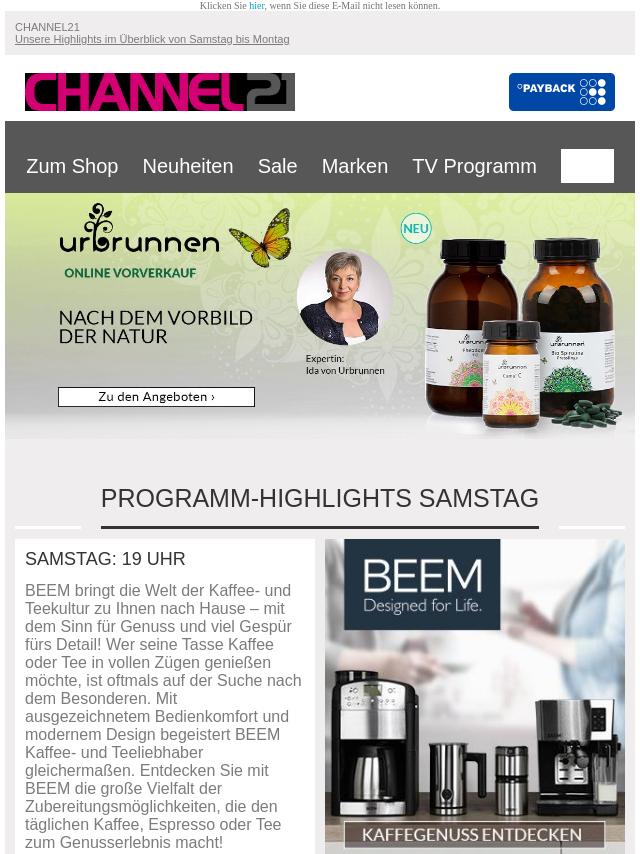Open the 'hier' web version link
This screenshot has width=640, height=854.
tap(257, 6)
